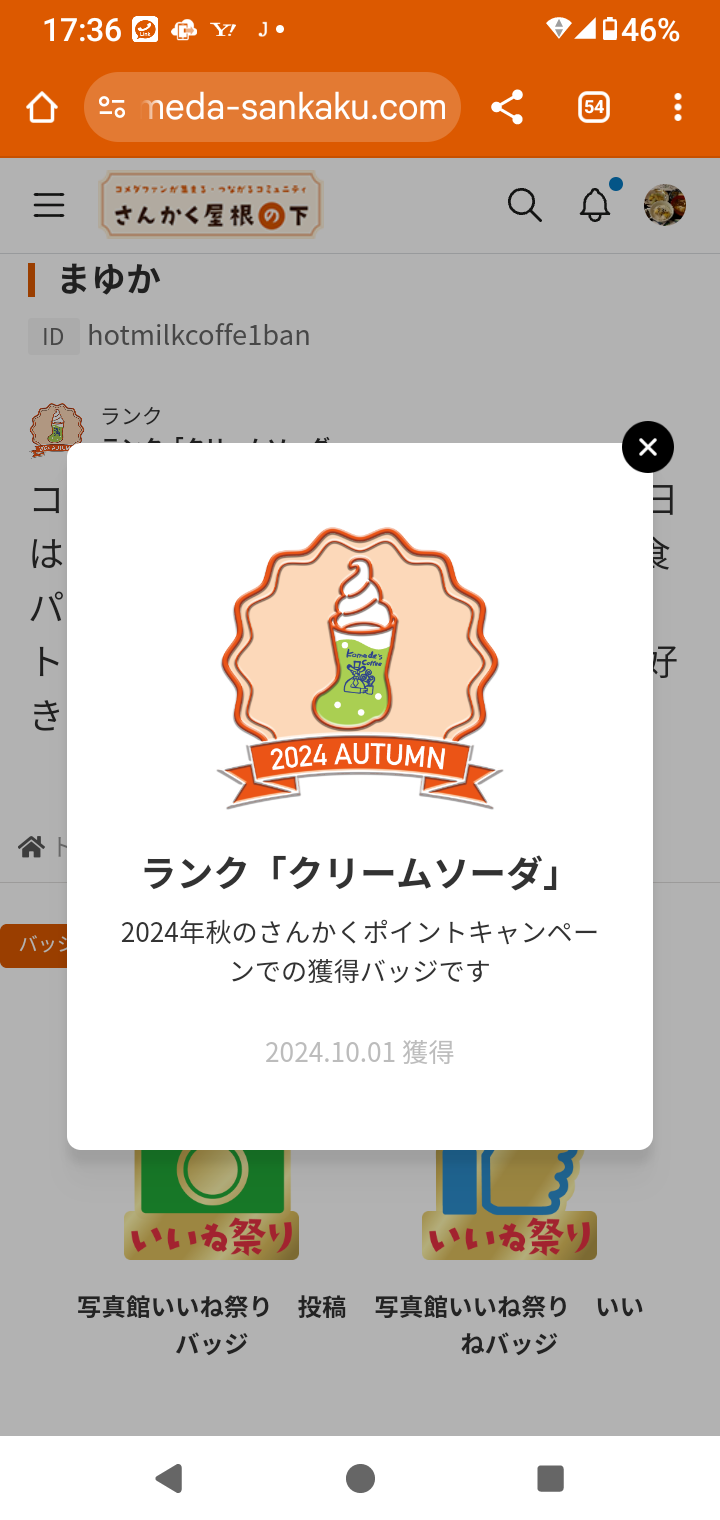Open the browser overflow menu
Screen dimensions: 720x1520
[x=678, y=107]
